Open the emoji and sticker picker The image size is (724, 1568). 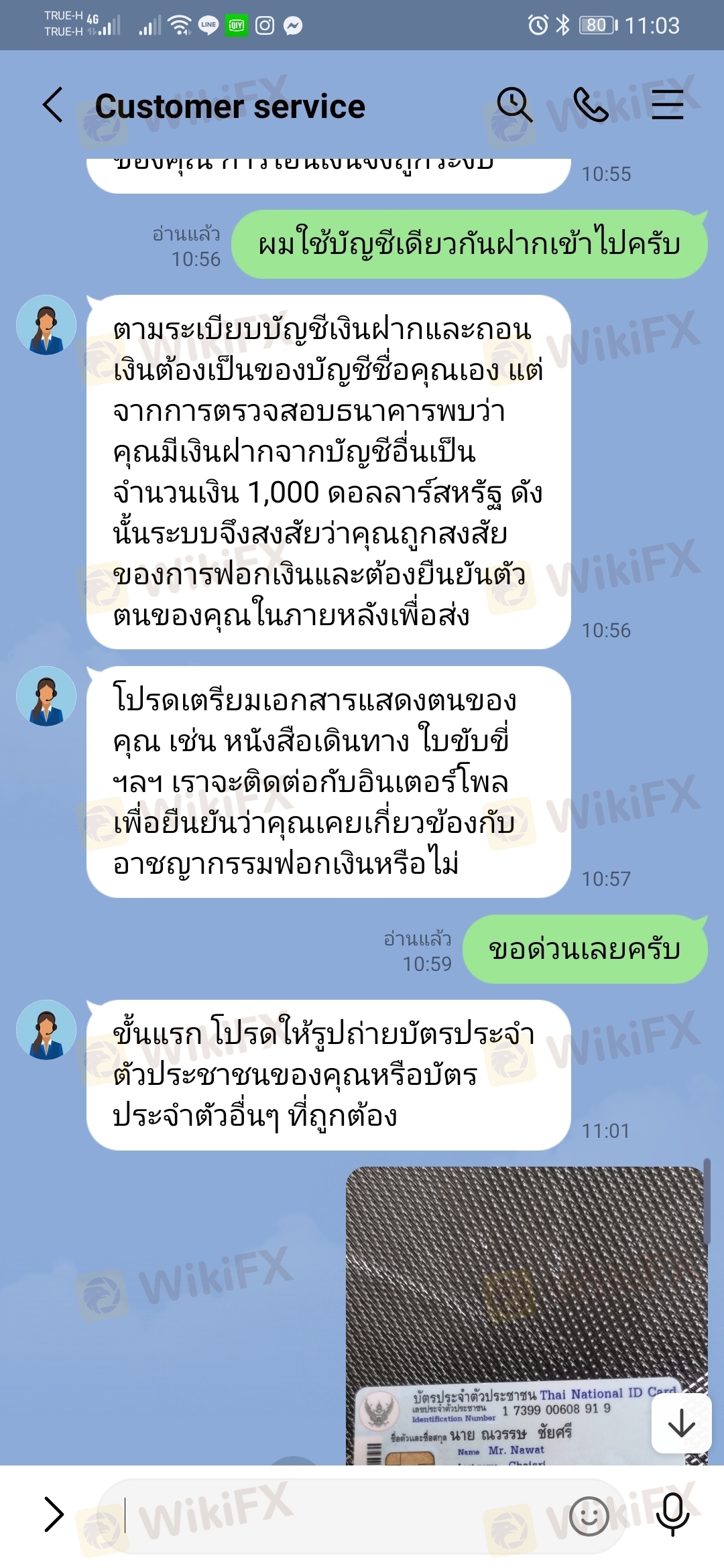[x=589, y=1516]
